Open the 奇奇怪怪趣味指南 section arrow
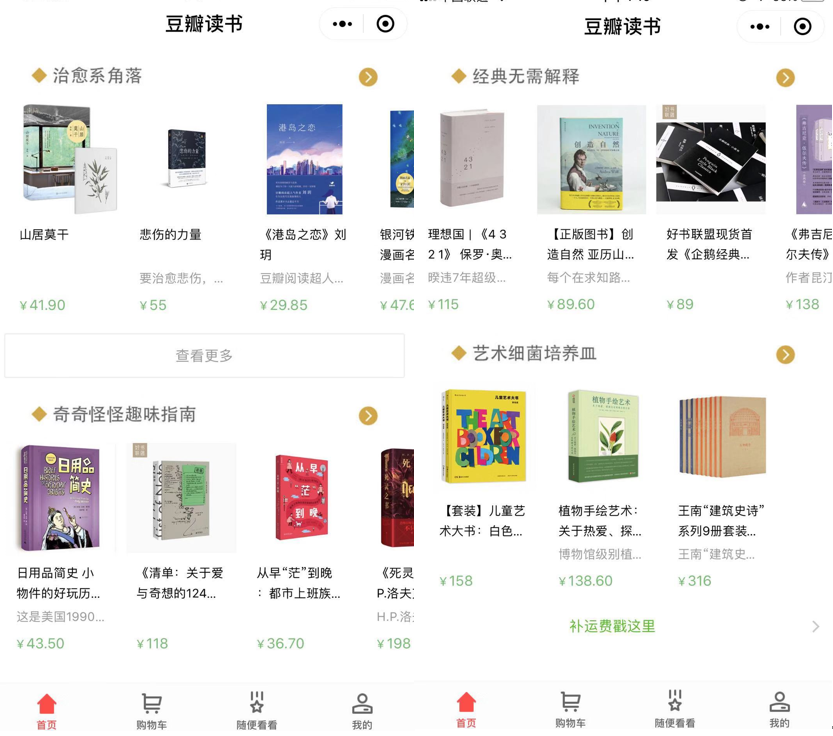833x736 pixels. coord(368,415)
